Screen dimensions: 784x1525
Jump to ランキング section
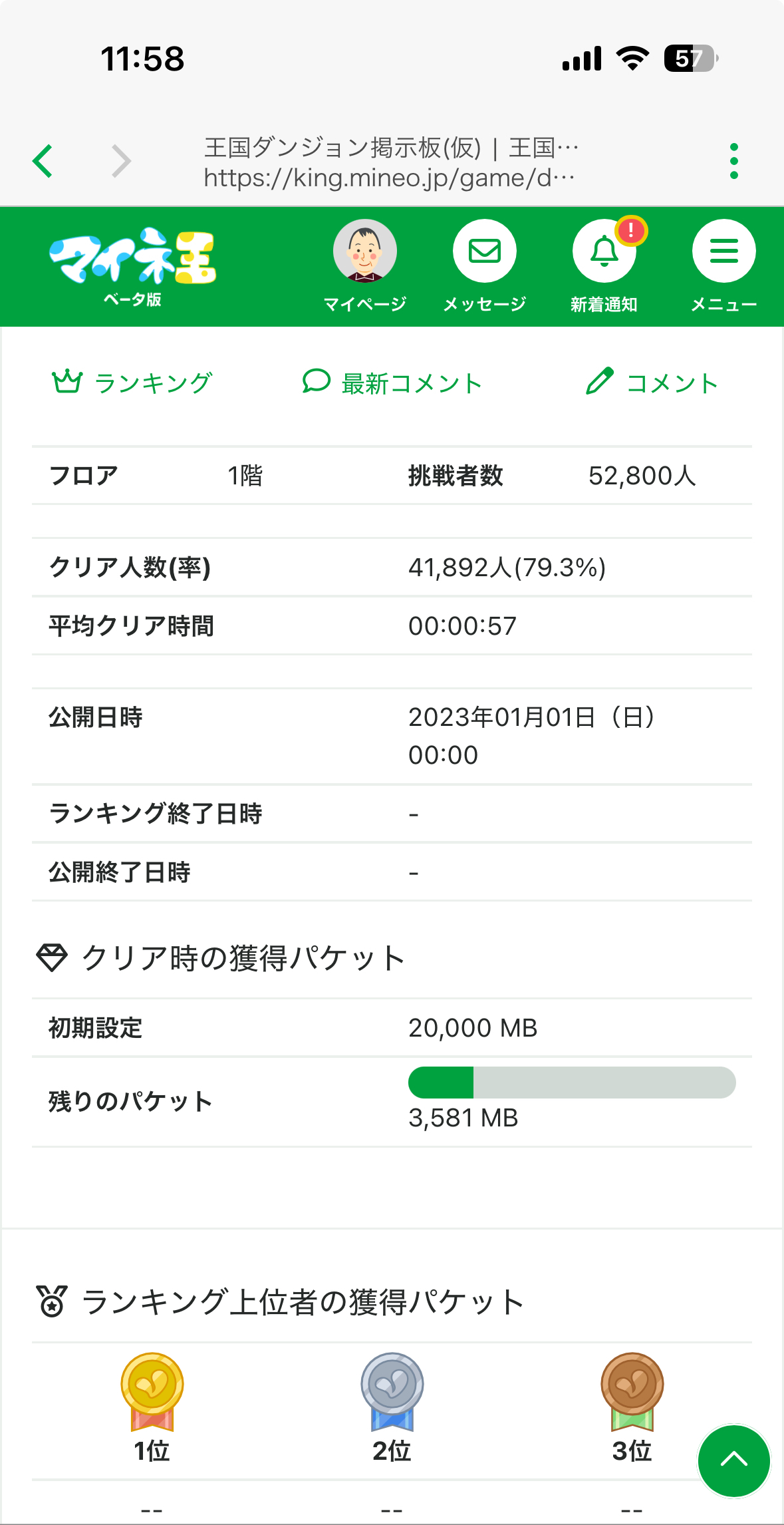point(132,383)
